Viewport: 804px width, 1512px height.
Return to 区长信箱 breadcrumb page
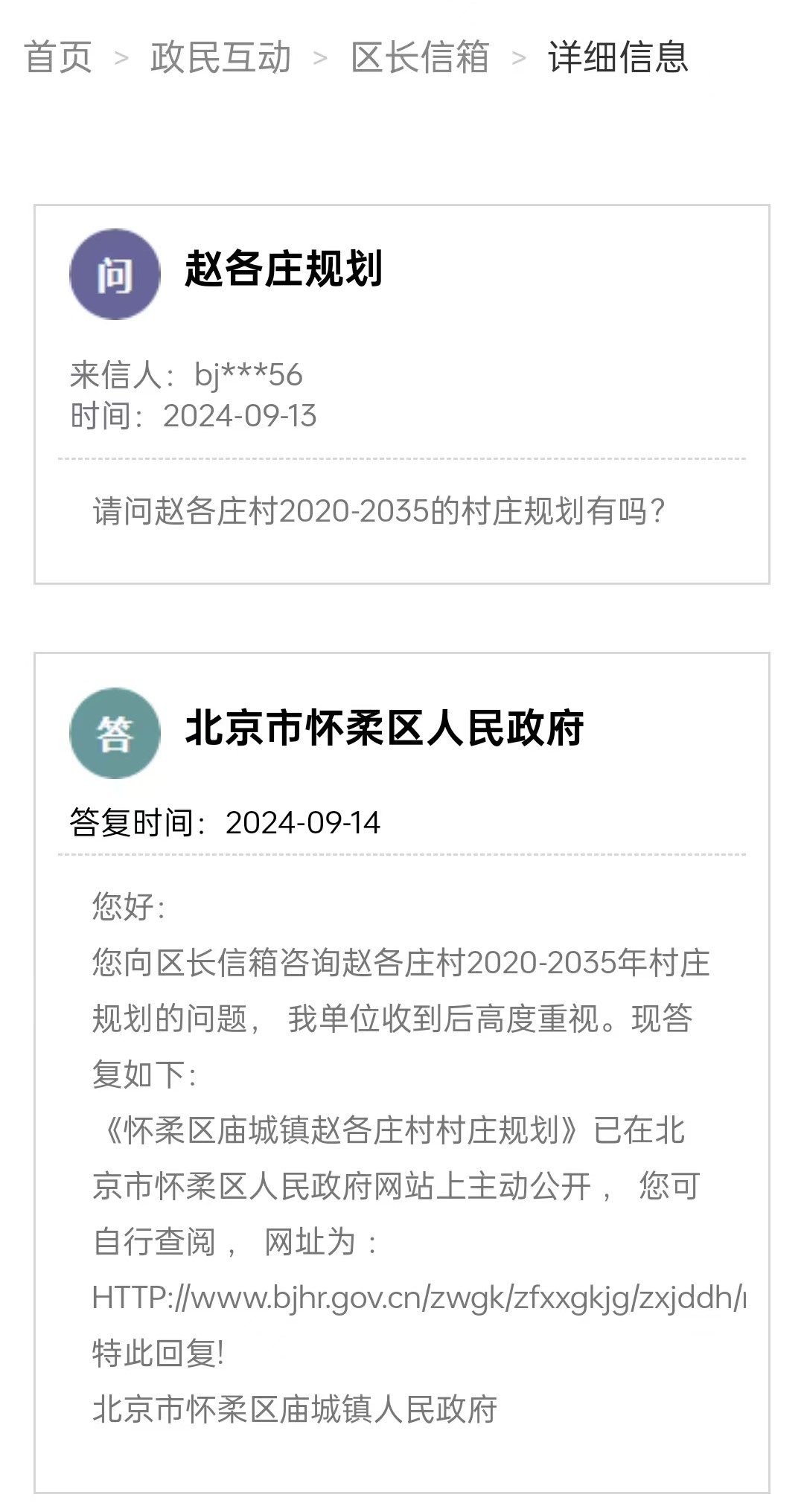click(x=420, y=57)
